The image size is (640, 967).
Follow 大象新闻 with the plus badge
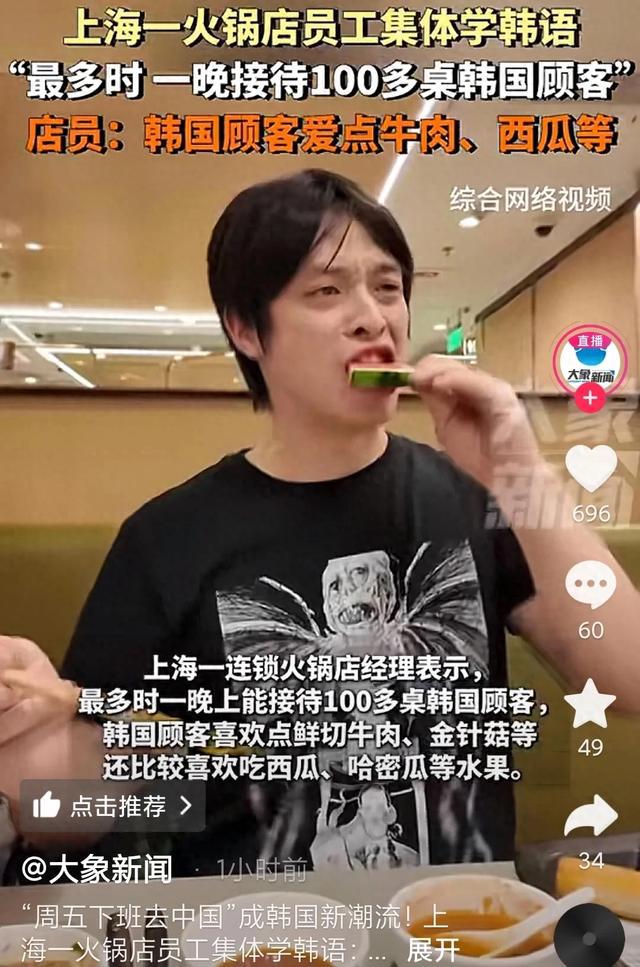coord(590,398)
